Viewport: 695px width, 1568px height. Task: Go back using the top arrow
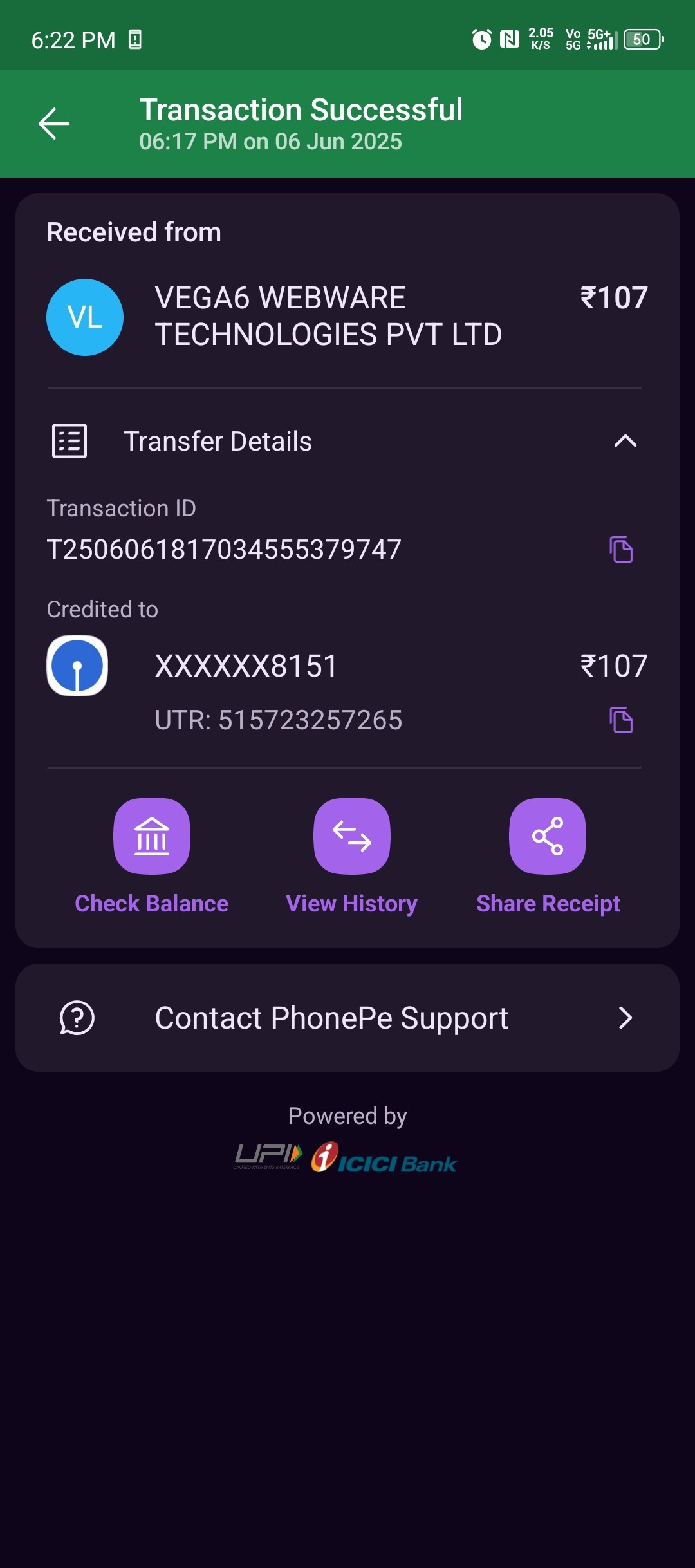point(54,124)
